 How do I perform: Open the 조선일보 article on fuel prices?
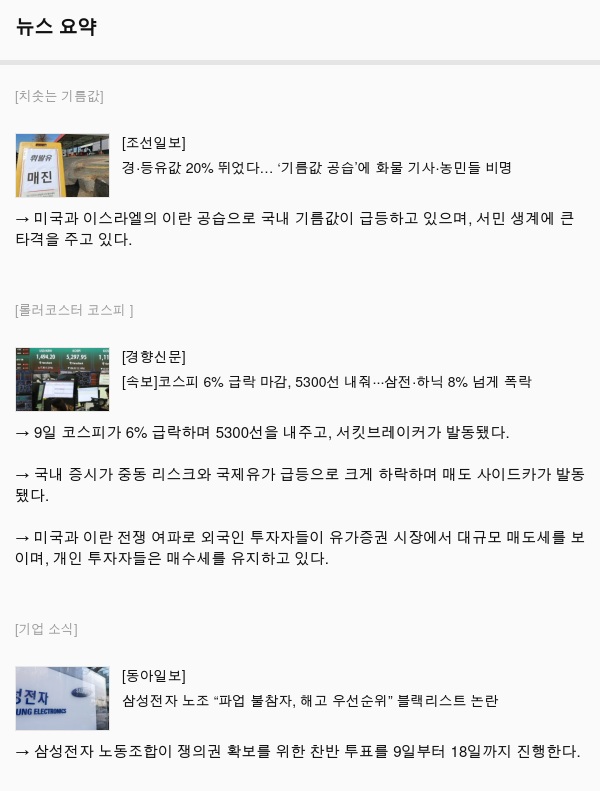pos(316,168)
